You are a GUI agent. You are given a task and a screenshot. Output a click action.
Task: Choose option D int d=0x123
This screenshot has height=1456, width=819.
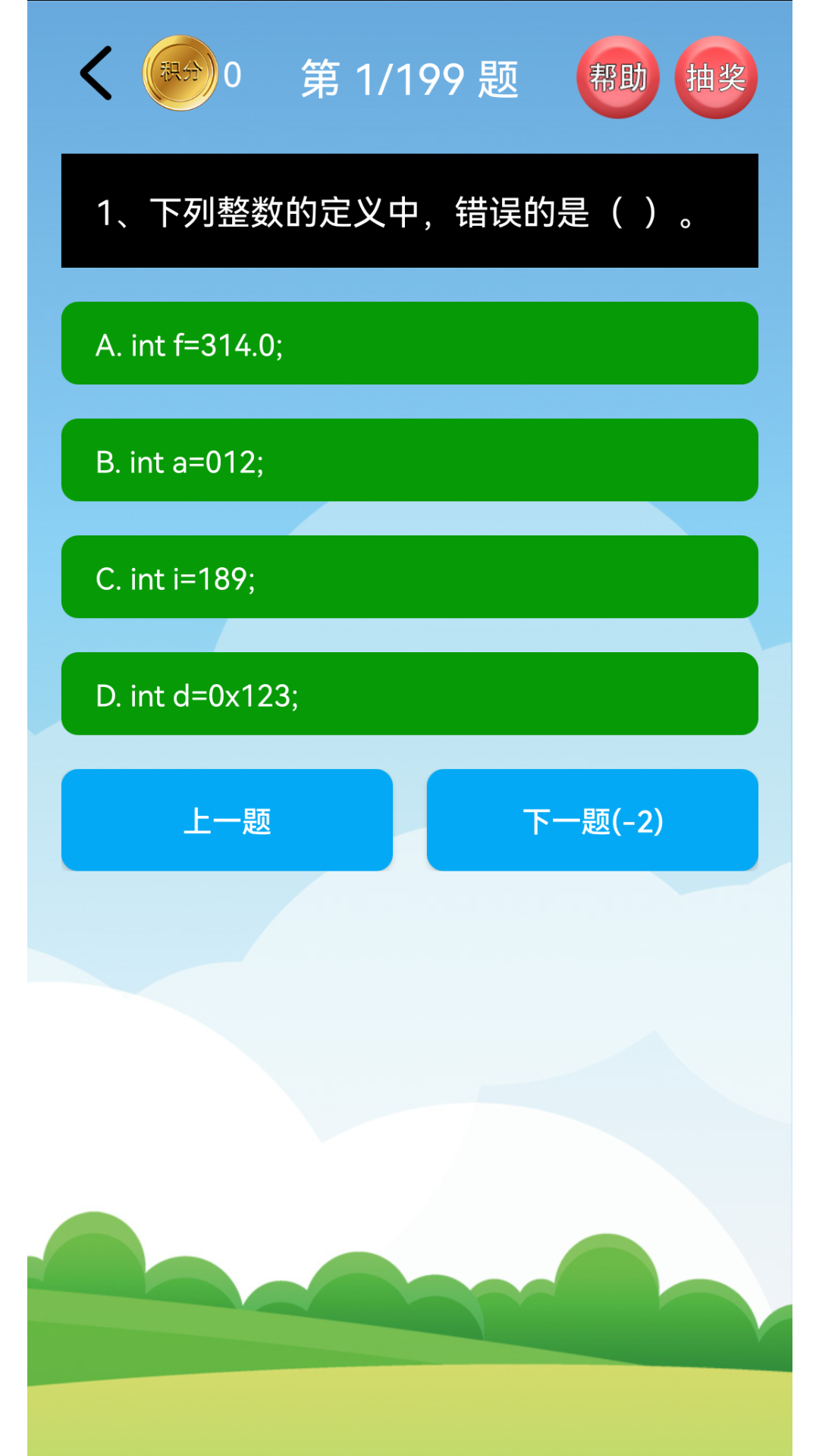click(x=409, y=694)
